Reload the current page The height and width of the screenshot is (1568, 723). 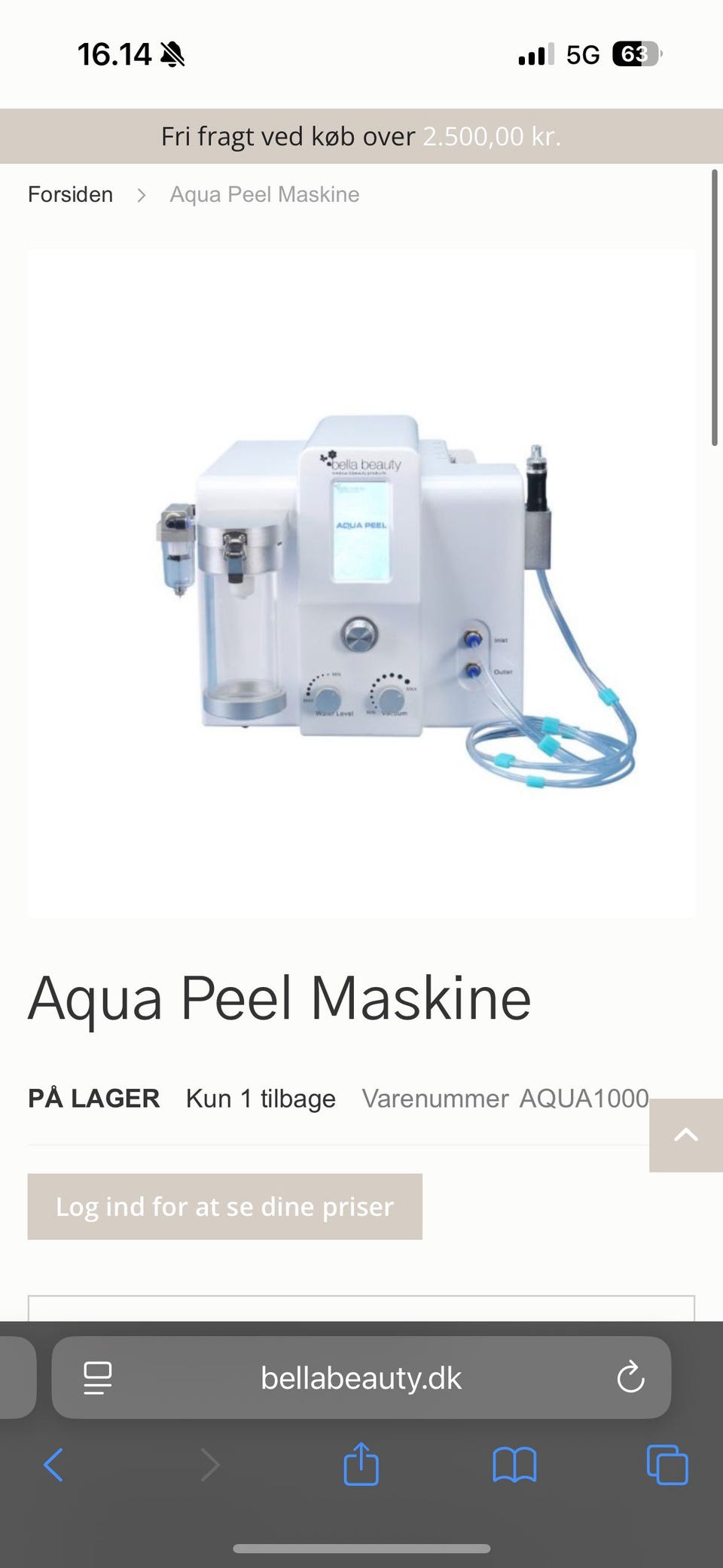[x=630, y=1378]
